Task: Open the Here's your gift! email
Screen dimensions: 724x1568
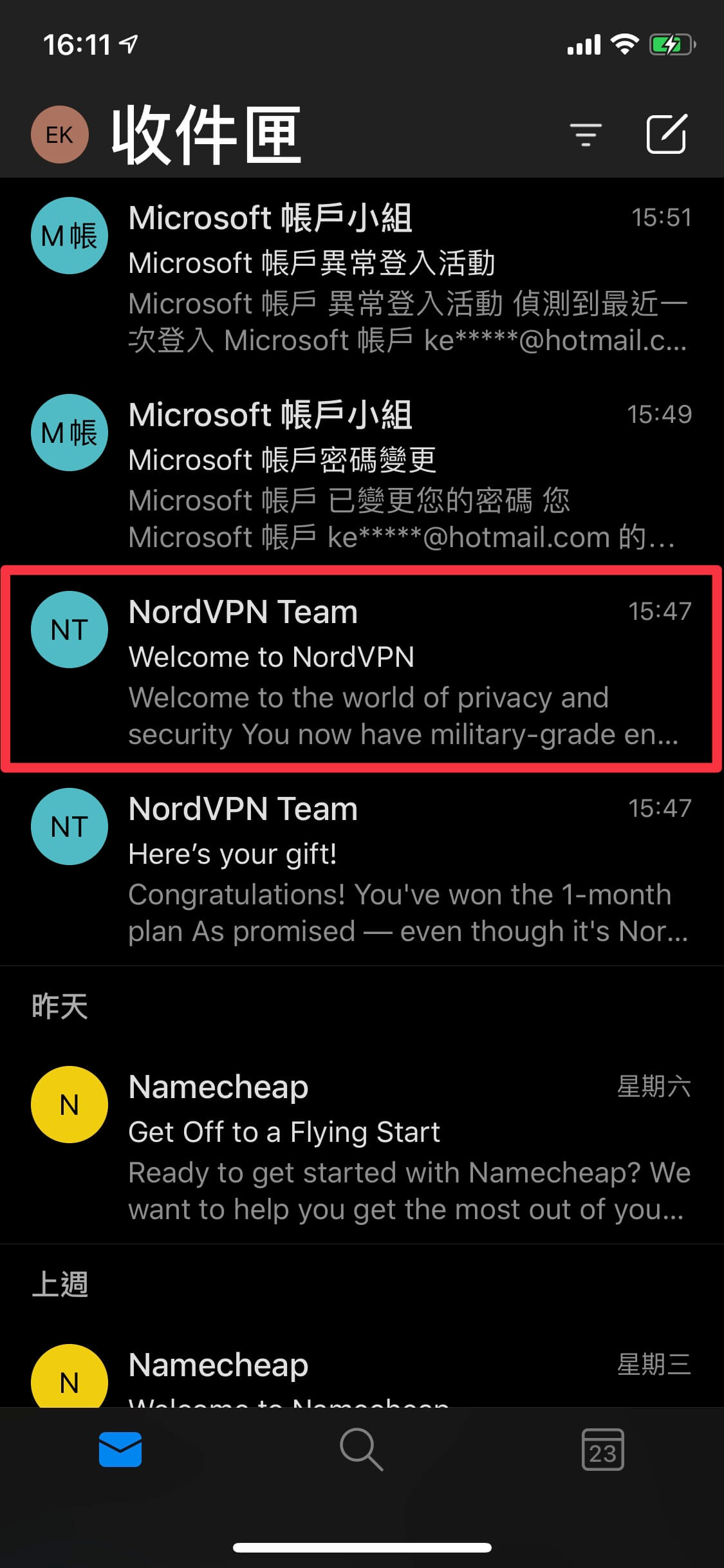Action: click(x=362, y=868)
